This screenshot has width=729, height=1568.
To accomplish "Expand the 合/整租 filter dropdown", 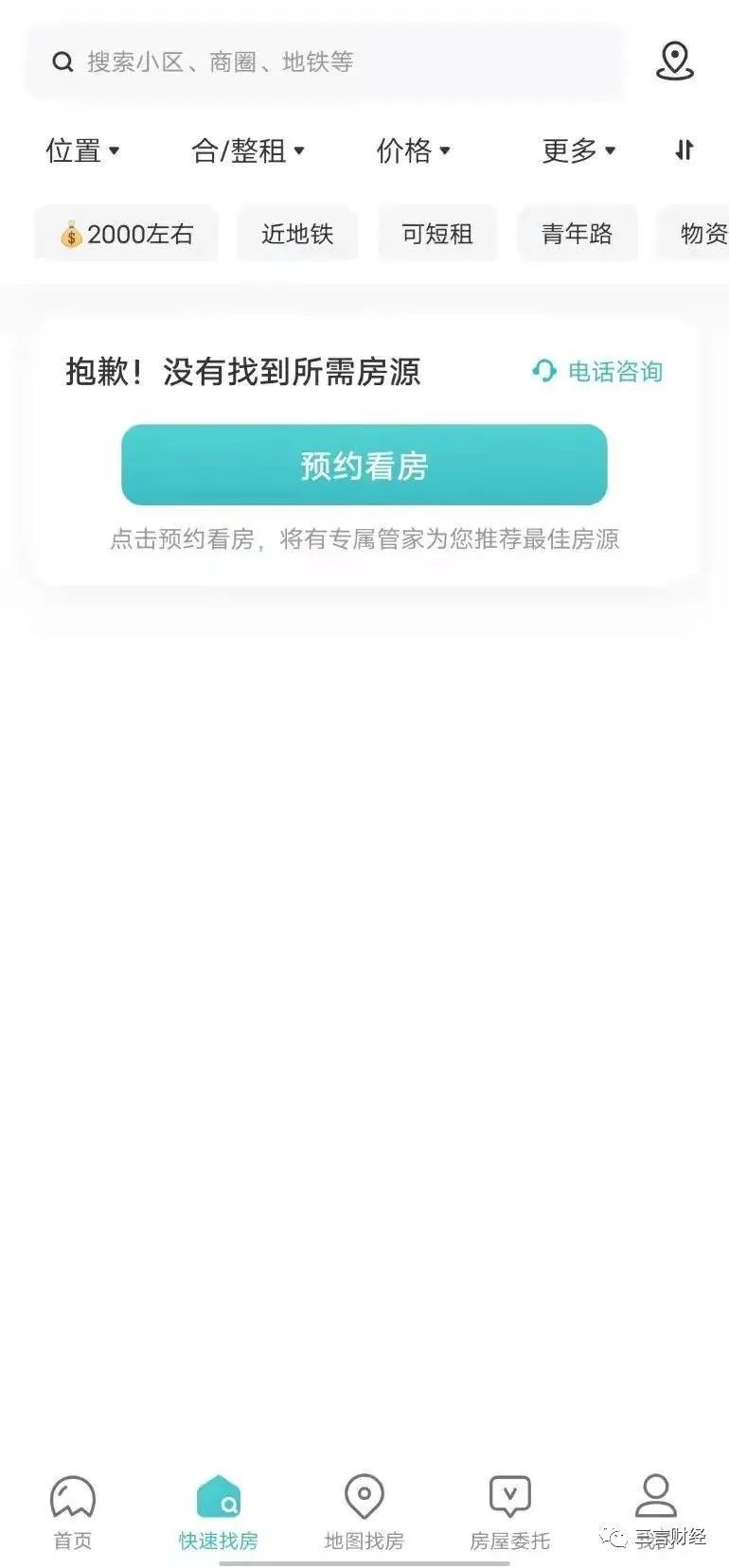I will (248, 150).
